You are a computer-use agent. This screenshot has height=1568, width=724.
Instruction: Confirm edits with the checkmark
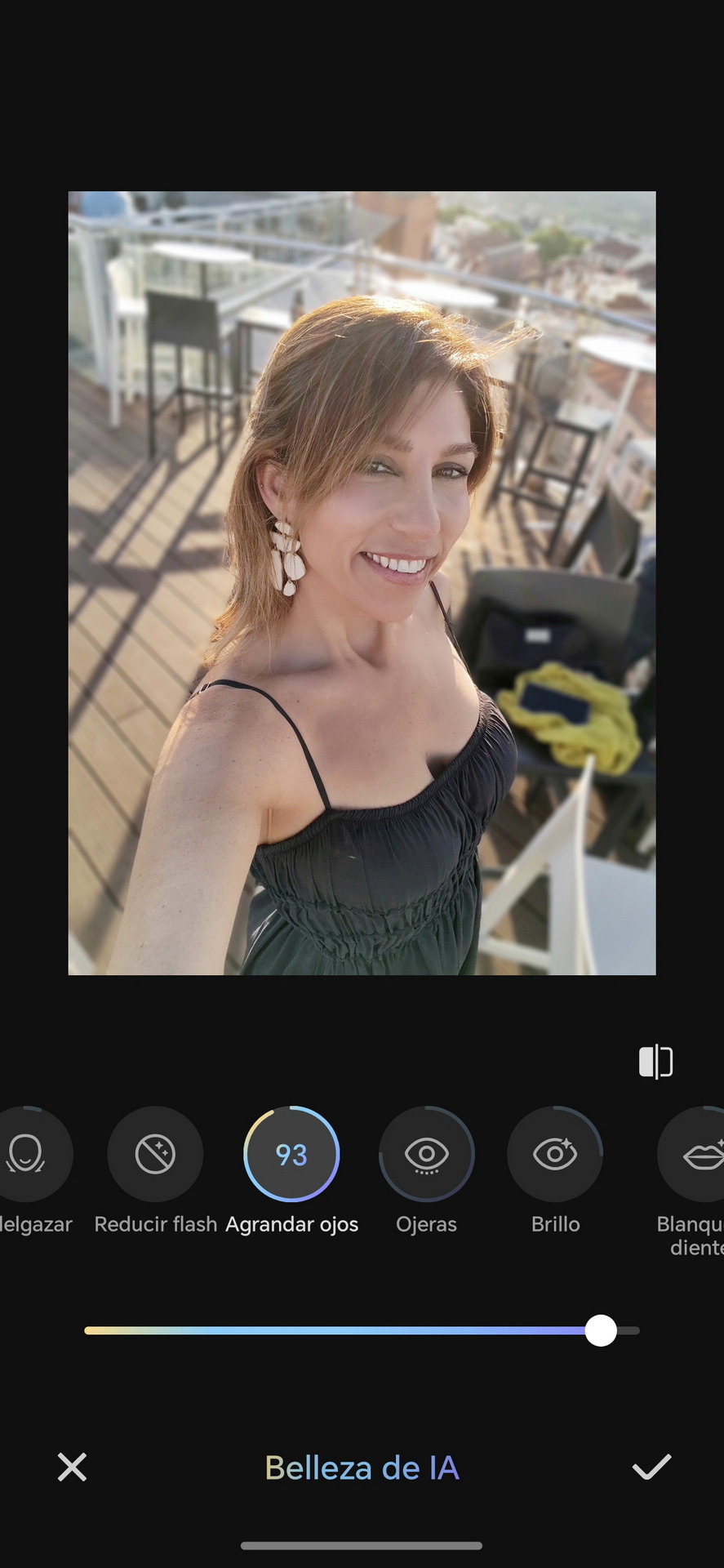(651, 1468)
